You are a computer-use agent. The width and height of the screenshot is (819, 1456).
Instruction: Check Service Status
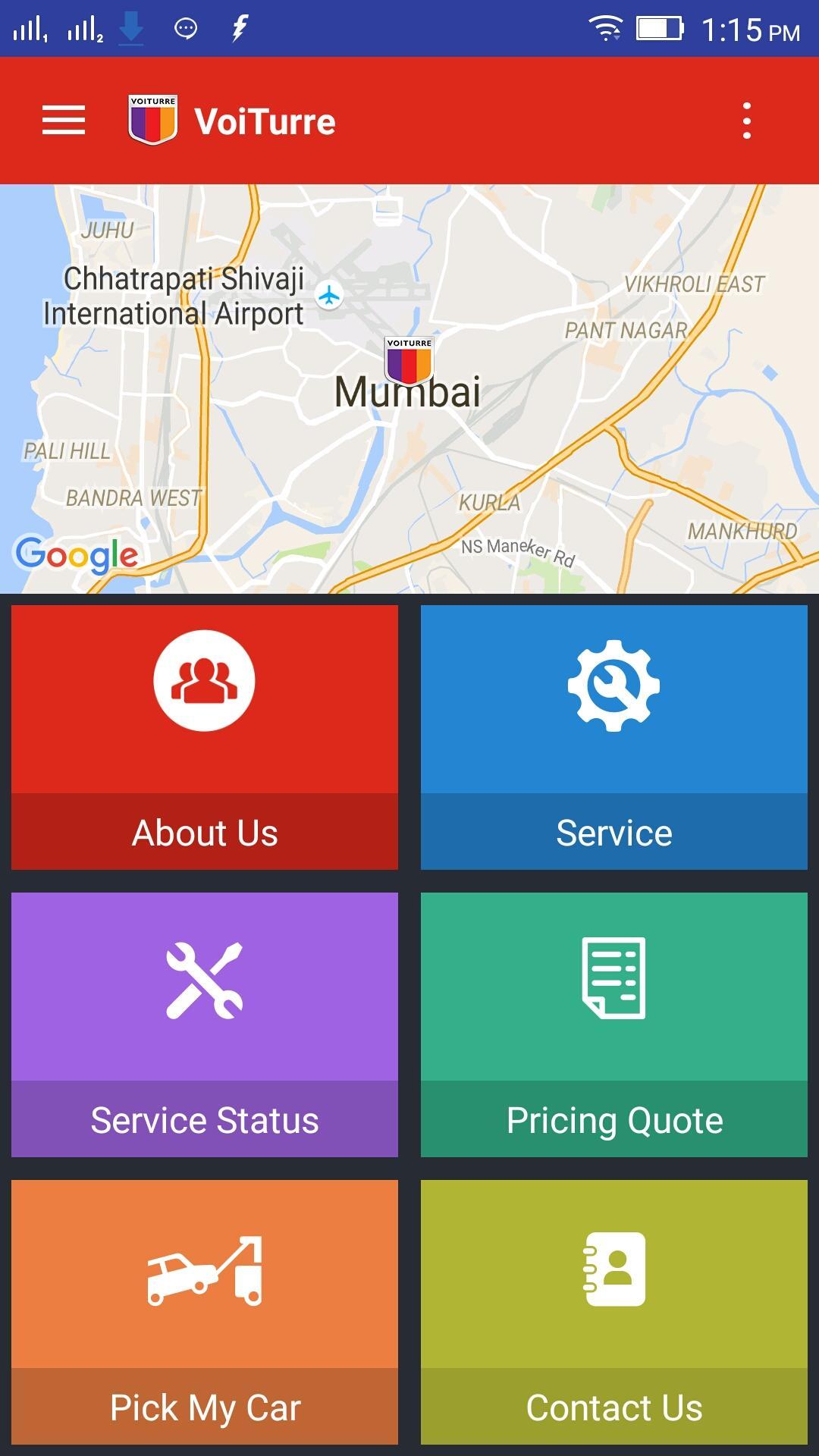coord(205,1024)
